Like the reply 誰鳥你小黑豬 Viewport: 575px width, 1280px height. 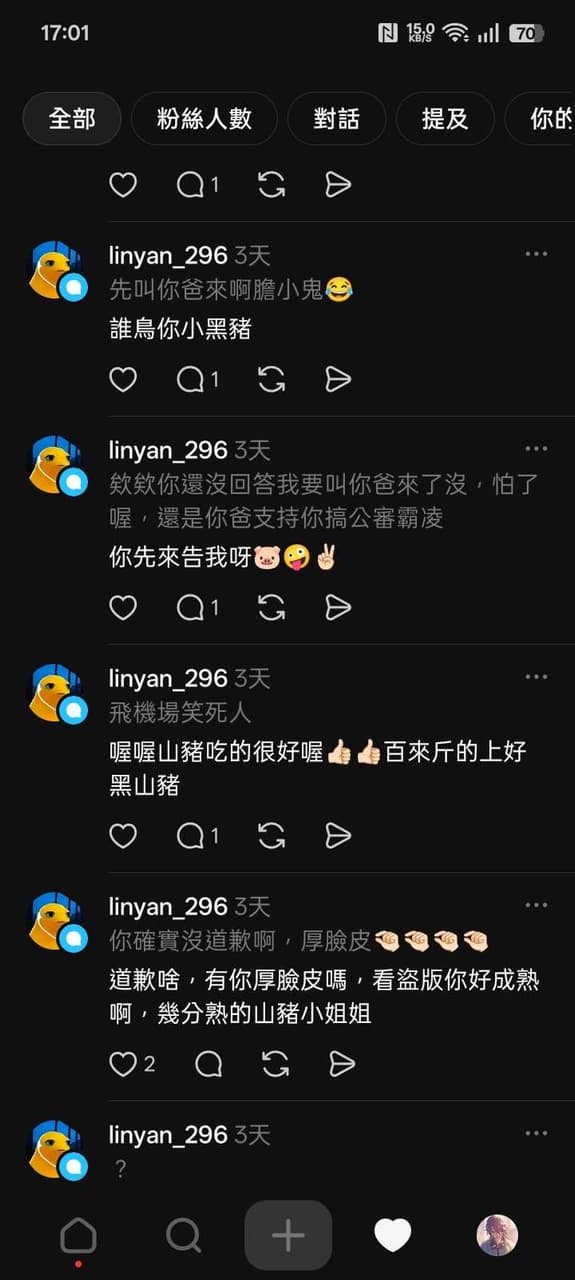click(123, 379)
